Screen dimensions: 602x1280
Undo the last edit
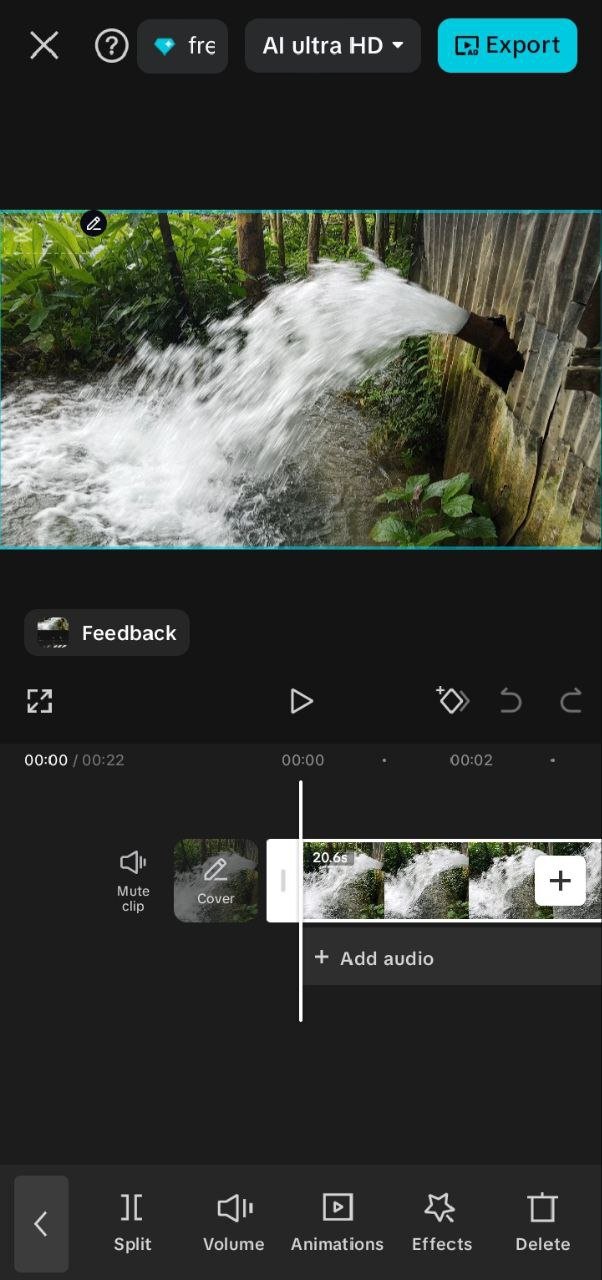(511, 701)
